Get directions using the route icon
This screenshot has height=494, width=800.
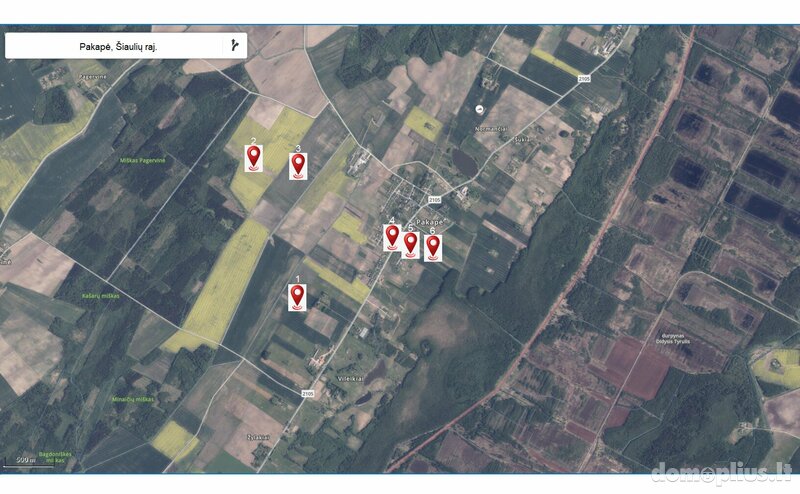pos(234,46)
